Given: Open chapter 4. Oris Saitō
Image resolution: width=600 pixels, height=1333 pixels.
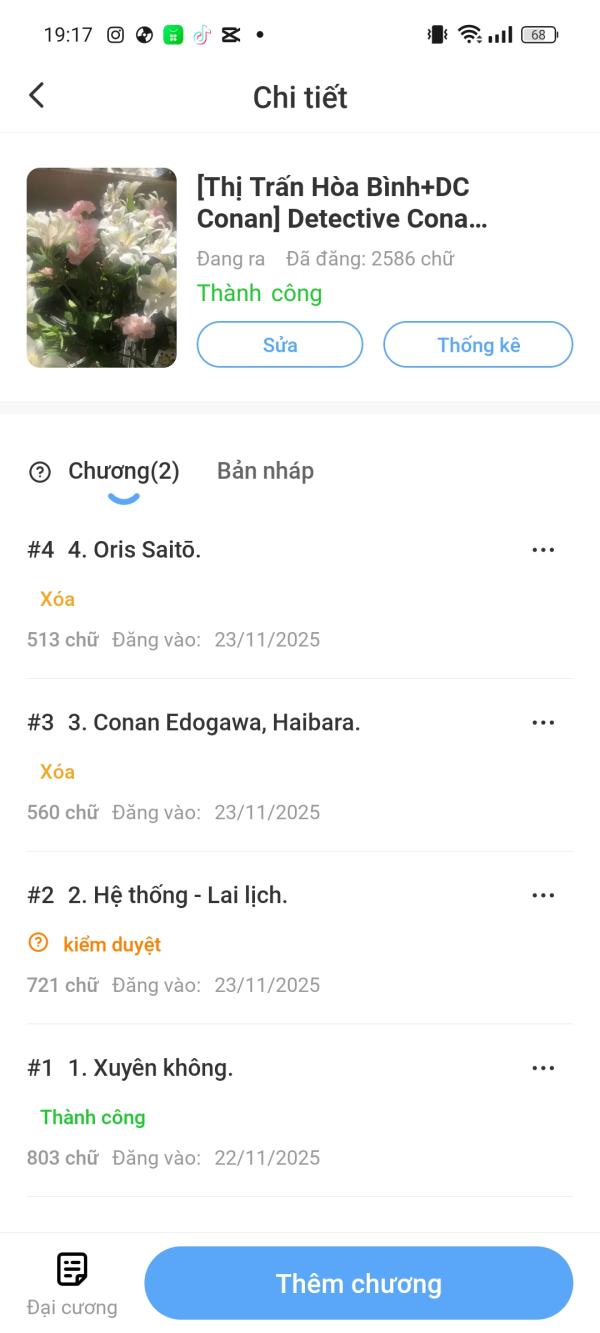Looking at the screenshot, I should 134,550.
